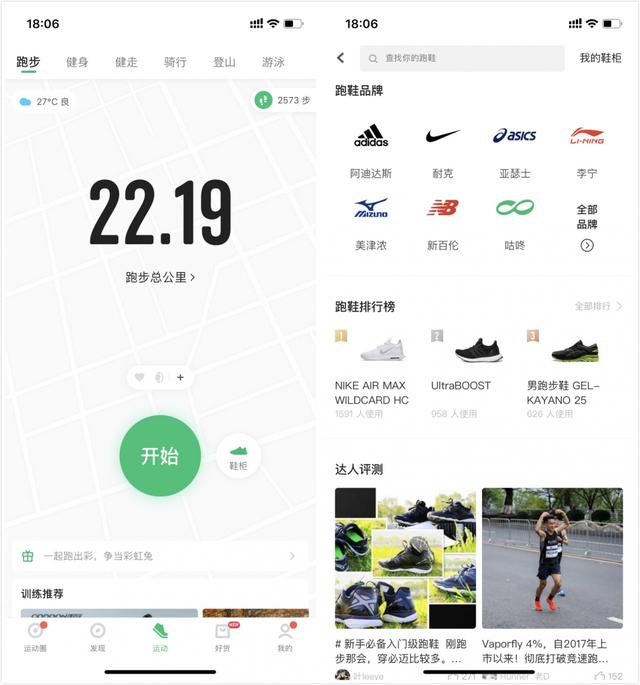Open the 一起跑出彩 banner
640x685 pixels.
[159, 556]
